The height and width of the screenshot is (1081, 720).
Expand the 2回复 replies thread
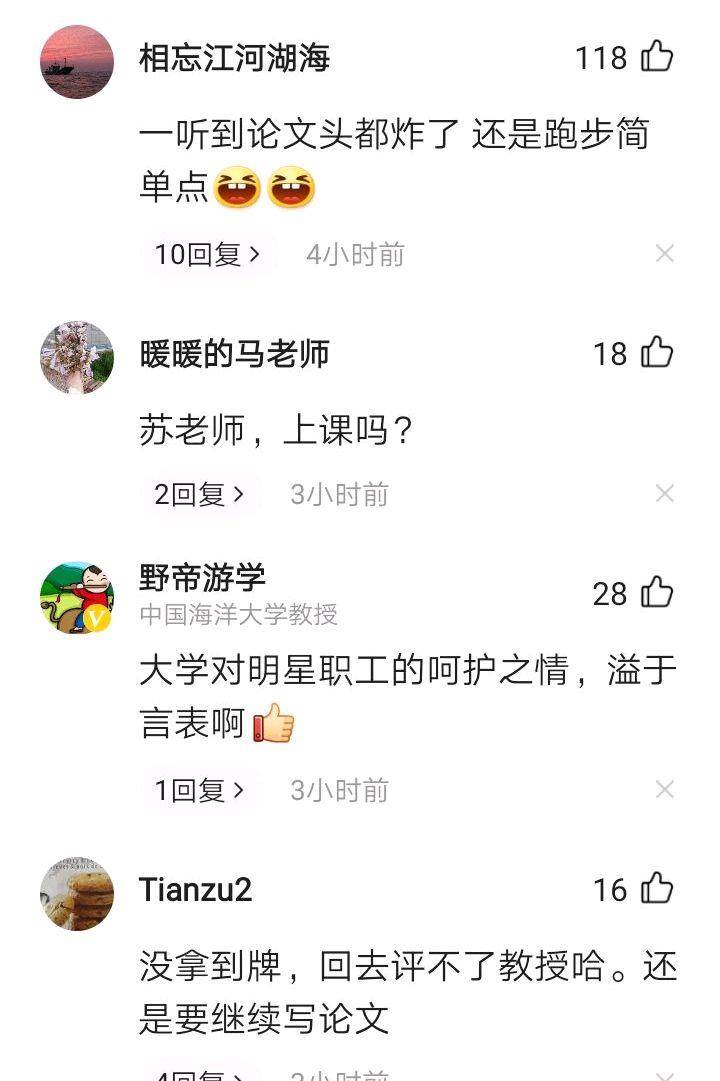(199, 494)
